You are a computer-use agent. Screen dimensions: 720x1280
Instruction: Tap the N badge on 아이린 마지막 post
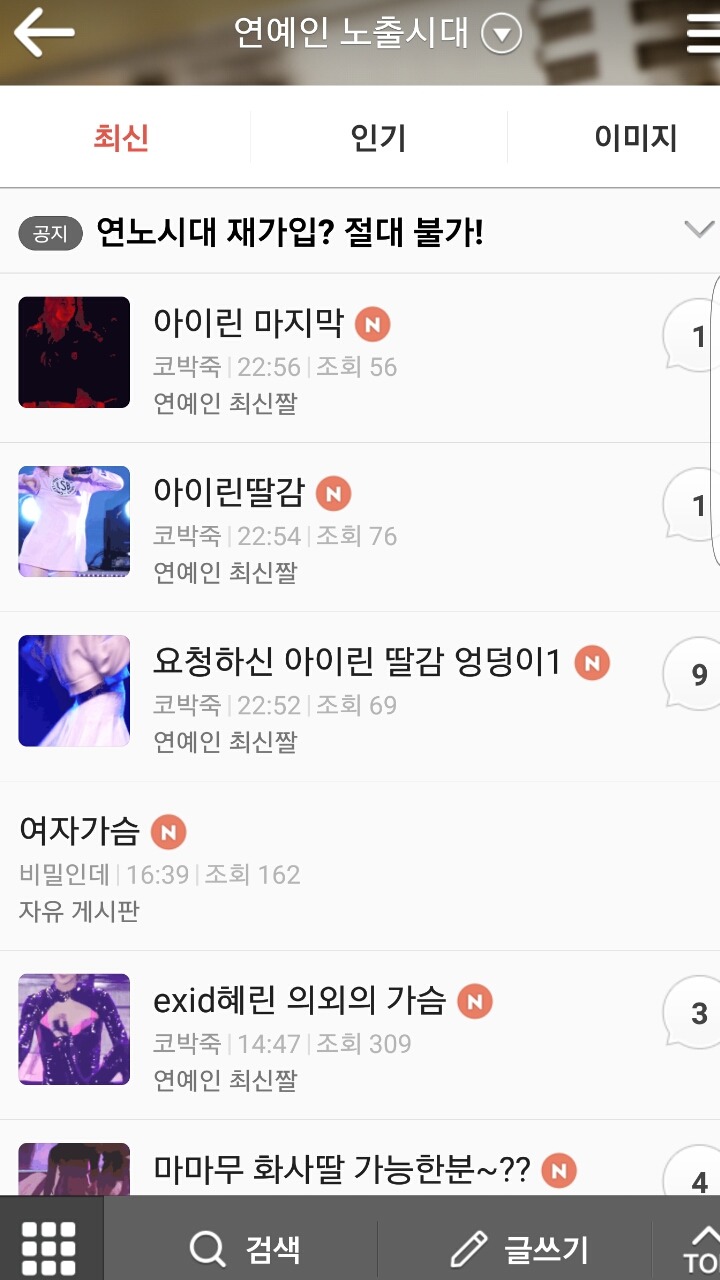tap(374, 325)
